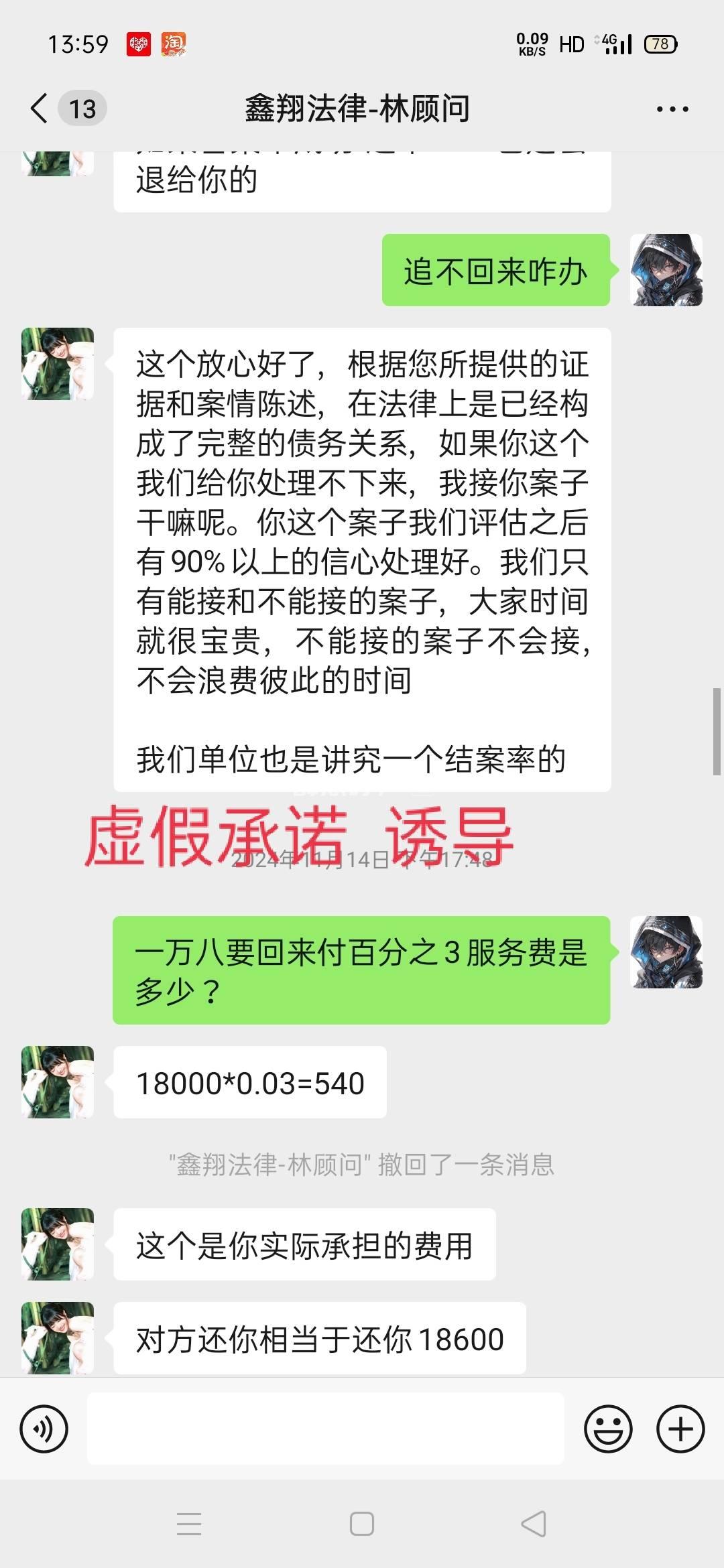Open my avatar beside 追不回来咋办 message
Screen dimensions: 724x1568
click(666, 270)
